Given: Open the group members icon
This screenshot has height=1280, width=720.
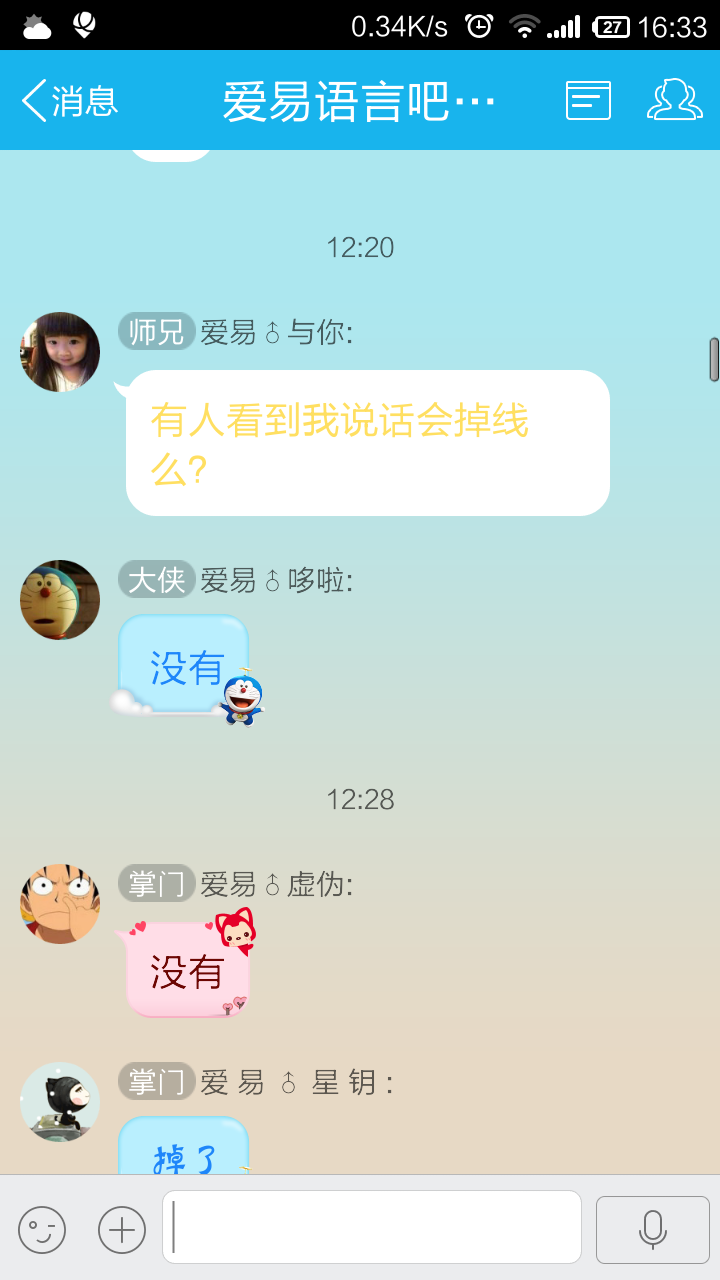Looking at the screenshot, I should (675, 101).
